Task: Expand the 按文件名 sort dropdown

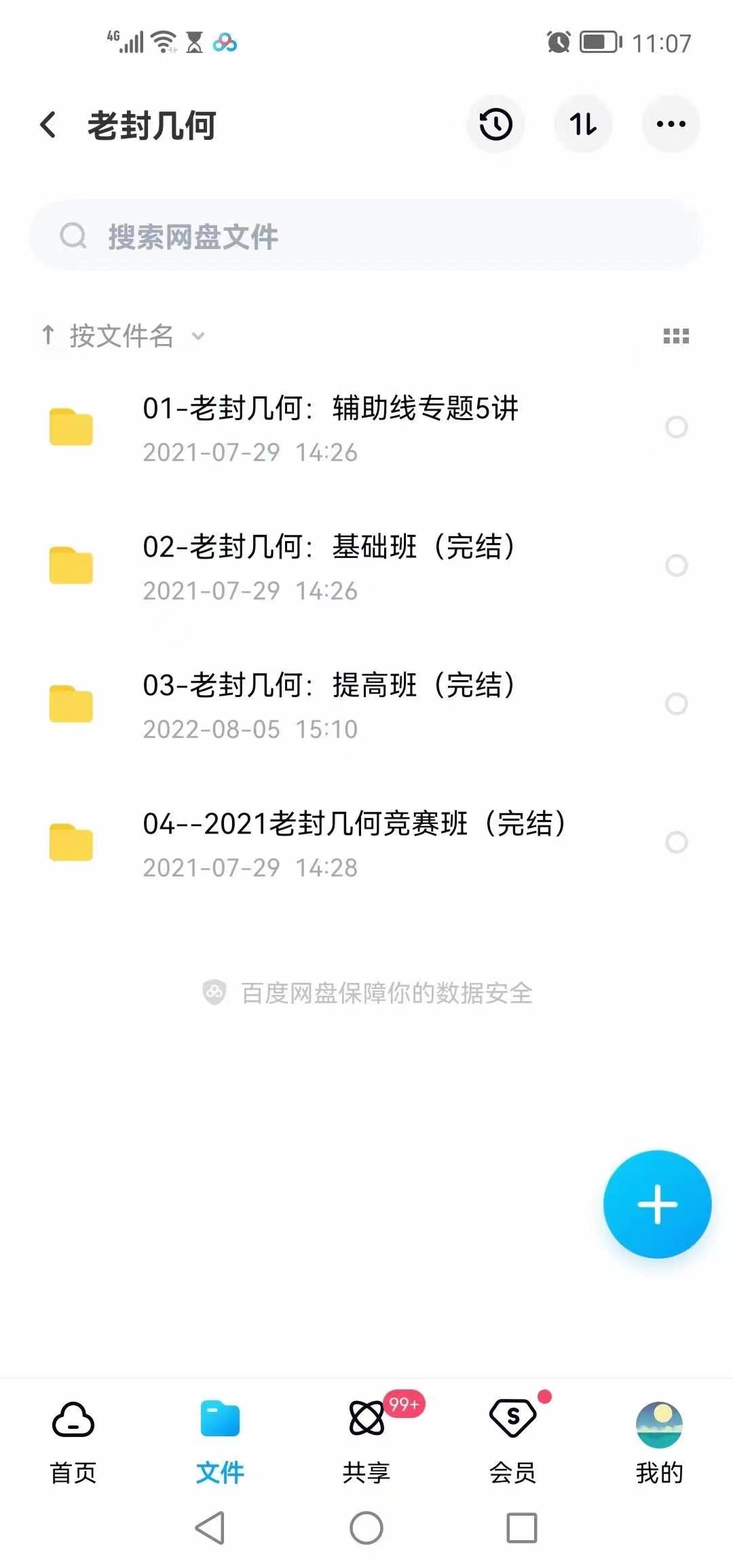Action: (198, 337)
